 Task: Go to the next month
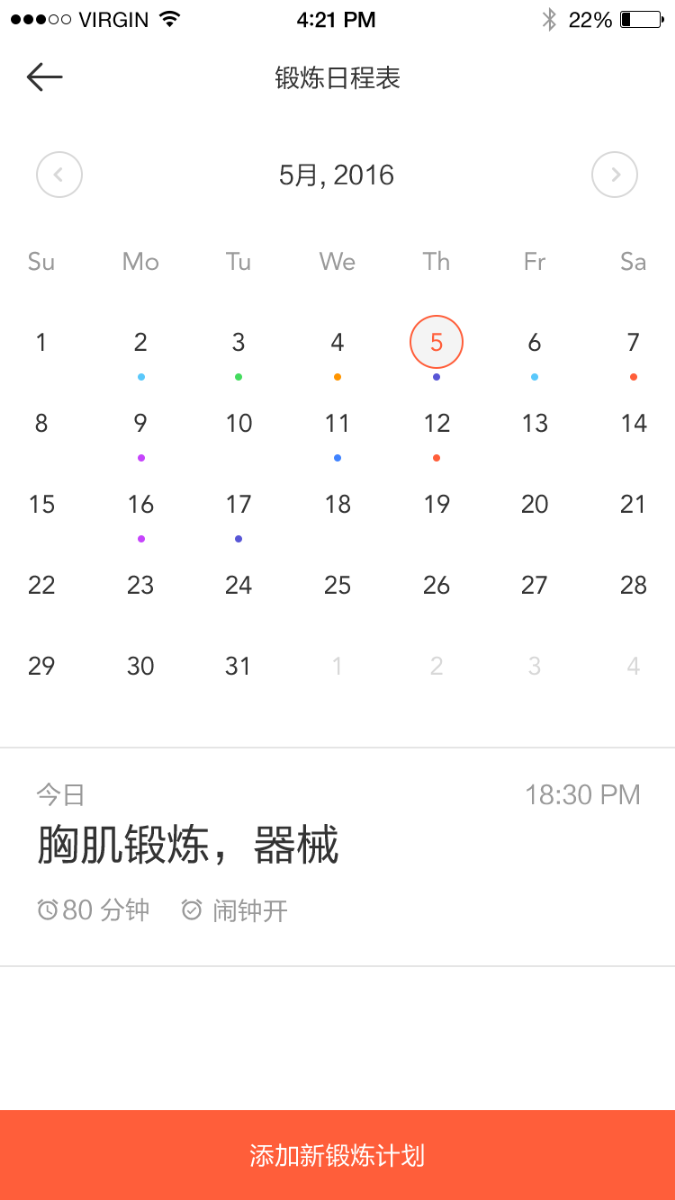[614, 175]
